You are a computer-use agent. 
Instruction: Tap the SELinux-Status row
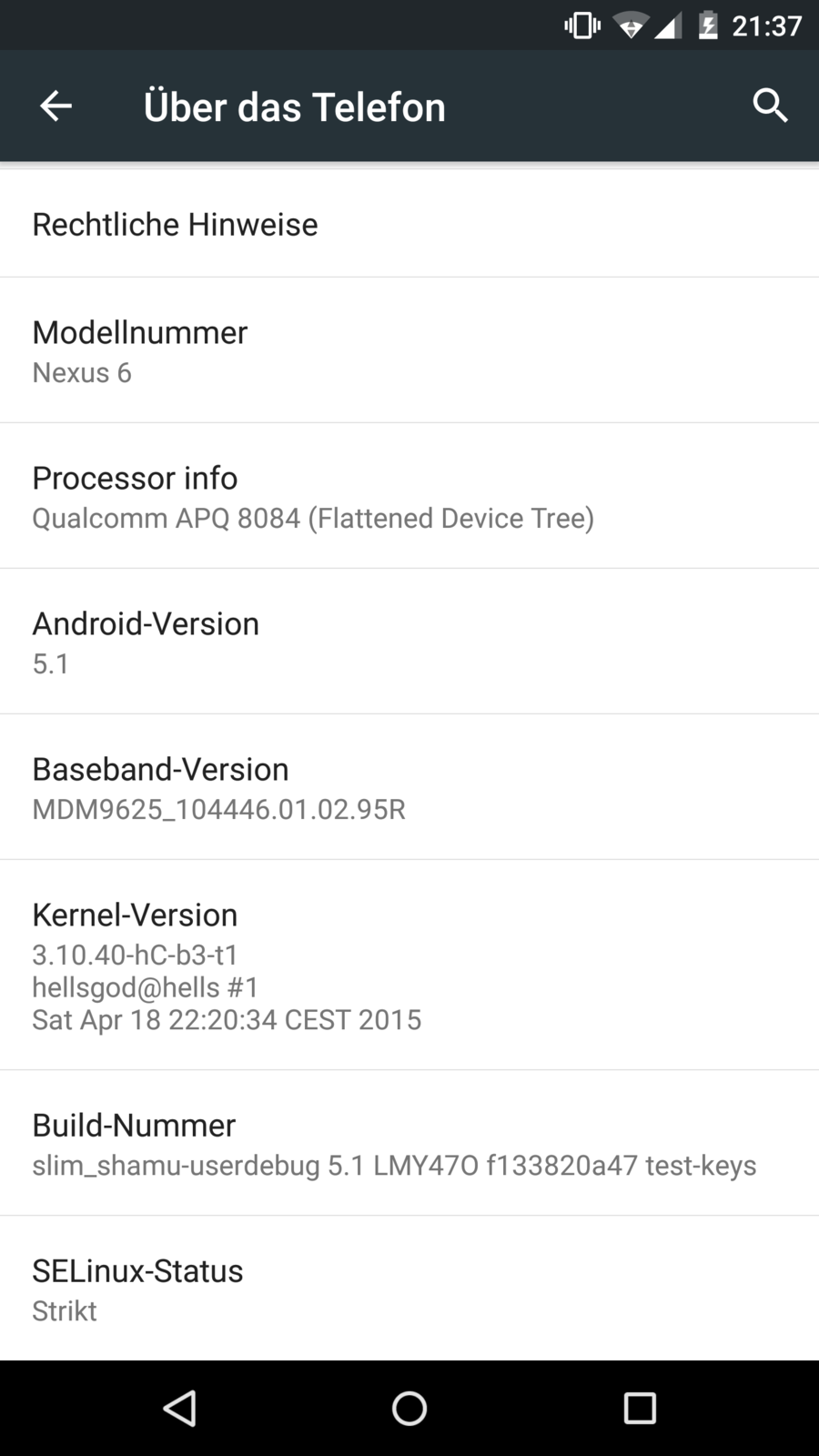click(409, 1289)
